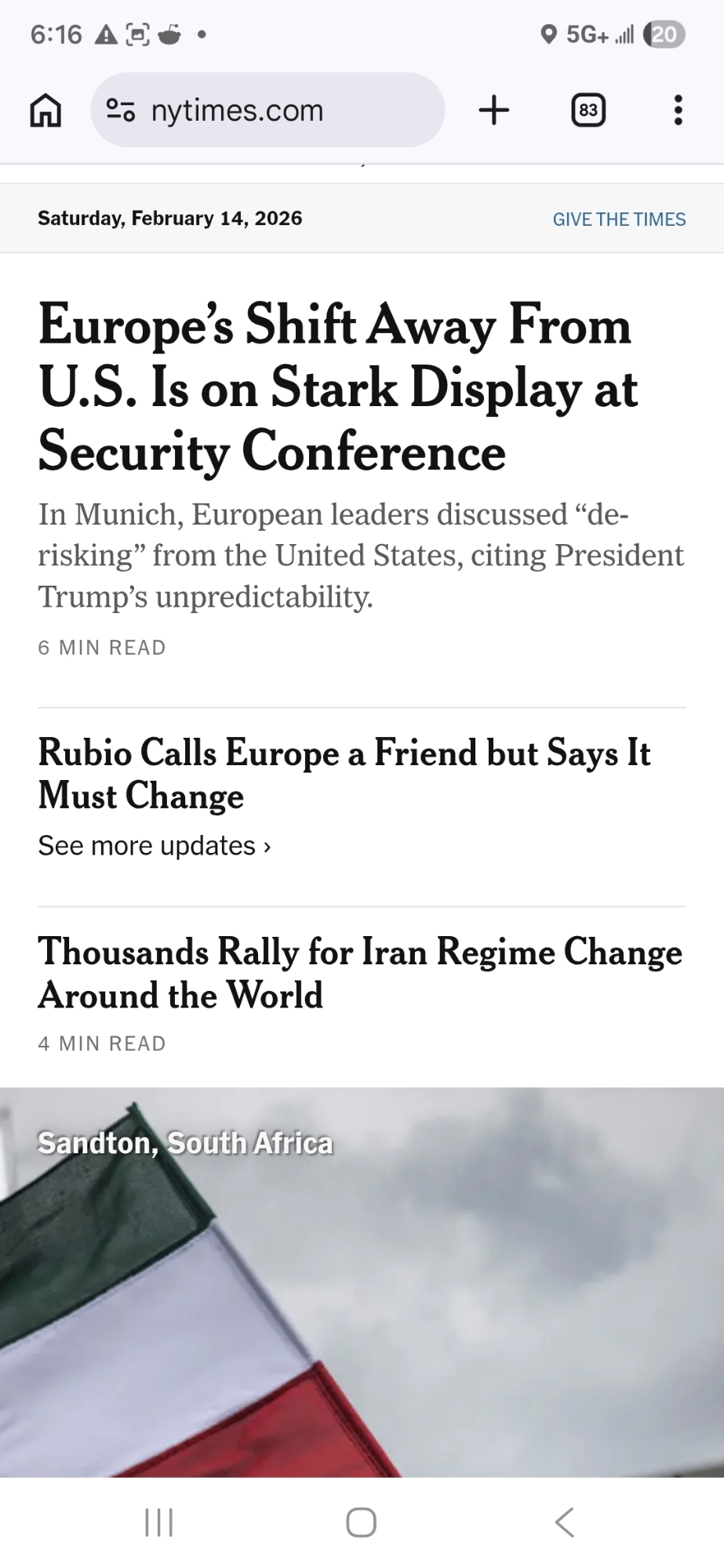
Task: Open the Sandton, South Africa flag photo
Action: coord(362,1282)
